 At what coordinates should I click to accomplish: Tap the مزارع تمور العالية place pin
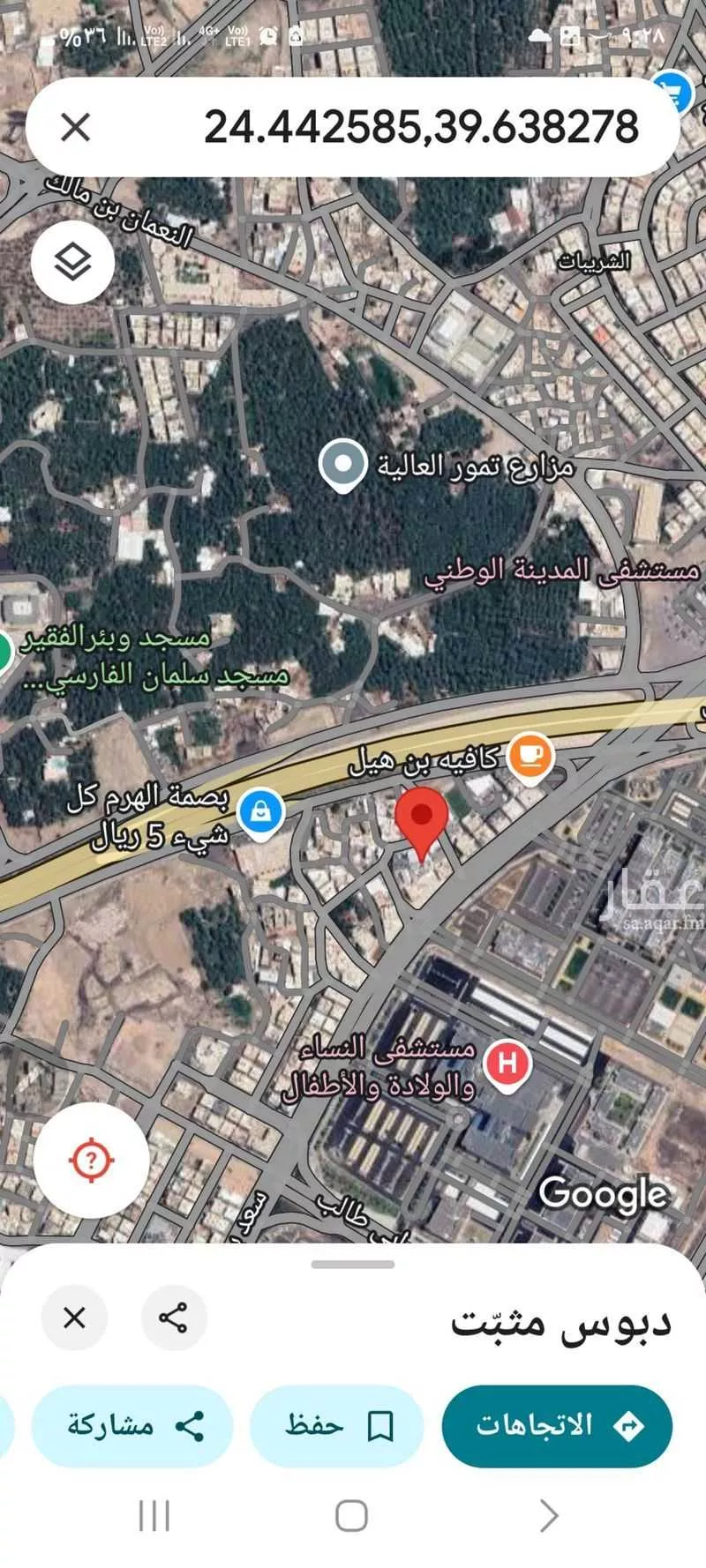pos(344,462)
